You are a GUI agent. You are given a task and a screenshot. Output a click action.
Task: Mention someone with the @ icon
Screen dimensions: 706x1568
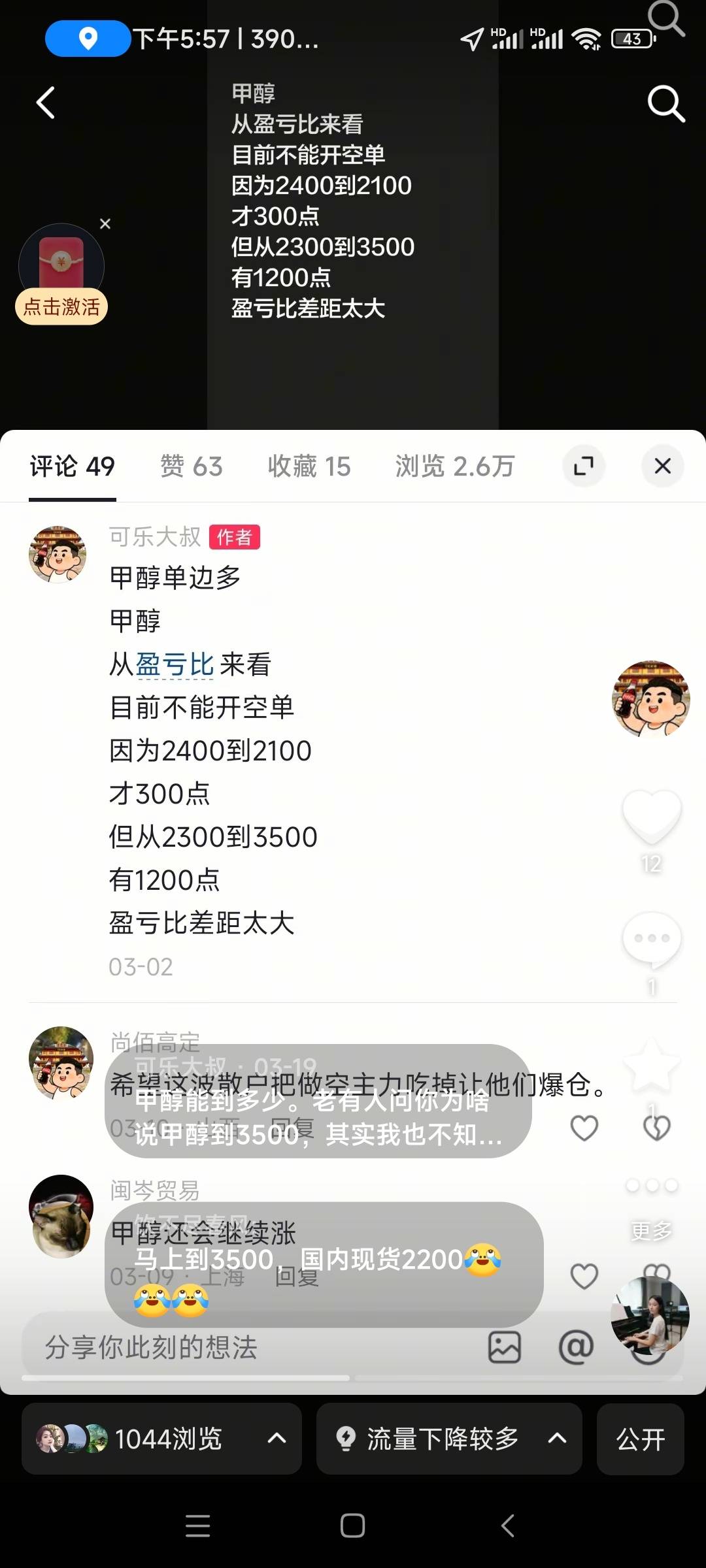[576, 1348]
